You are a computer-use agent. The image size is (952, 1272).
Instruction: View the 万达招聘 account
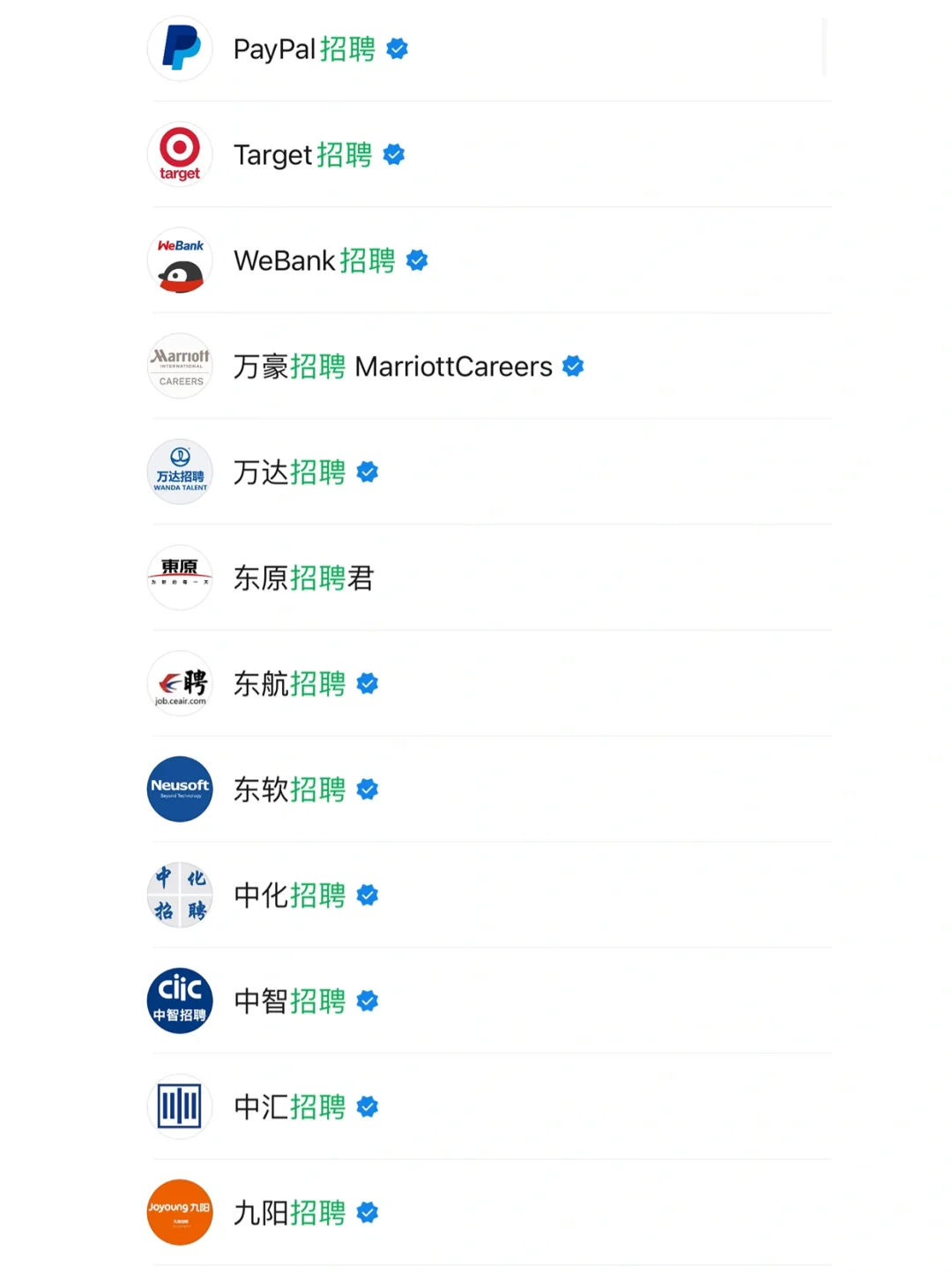click(x=289, y=472)
